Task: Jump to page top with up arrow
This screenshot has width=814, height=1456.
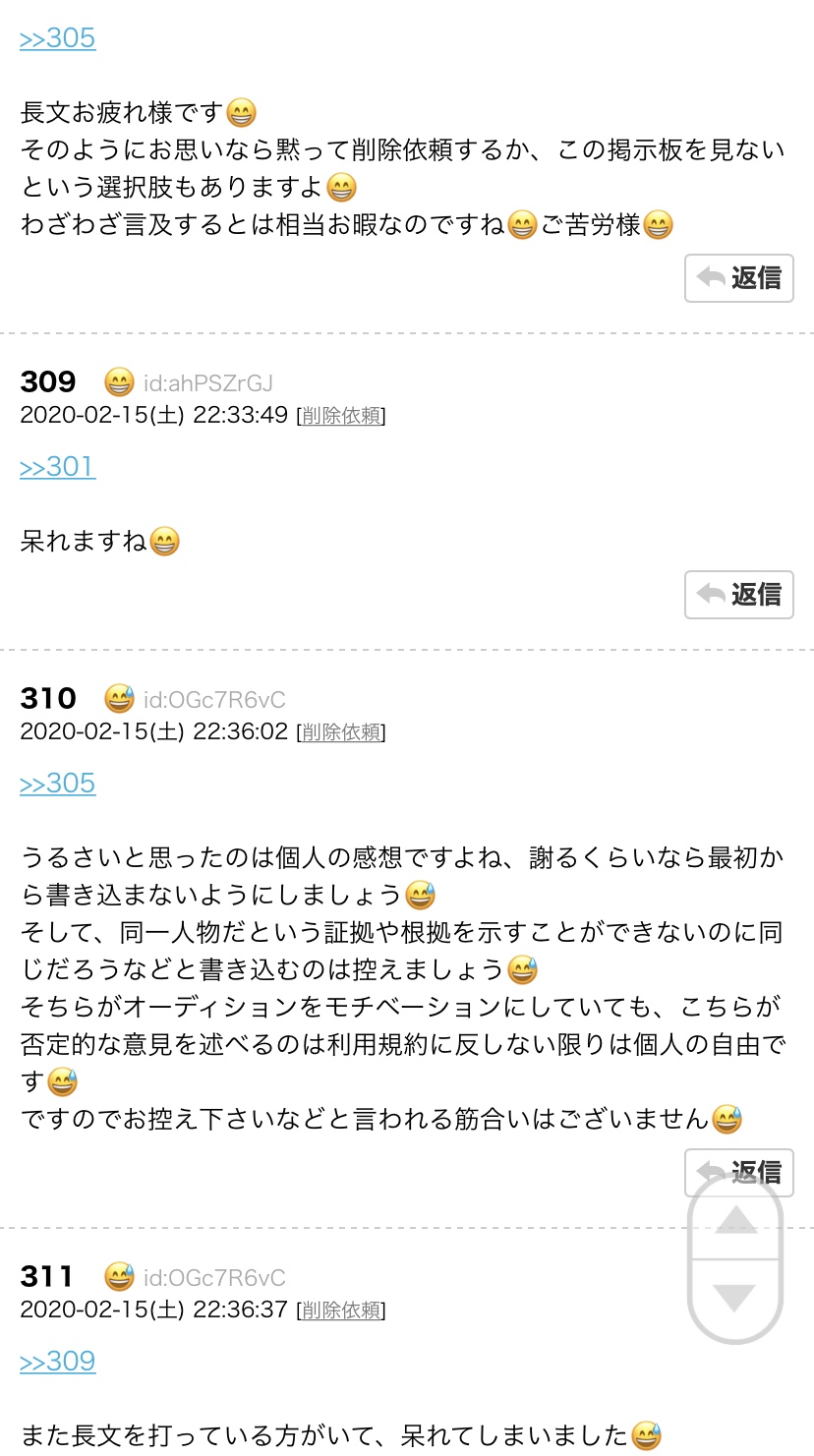Action: click(735, 1221)
